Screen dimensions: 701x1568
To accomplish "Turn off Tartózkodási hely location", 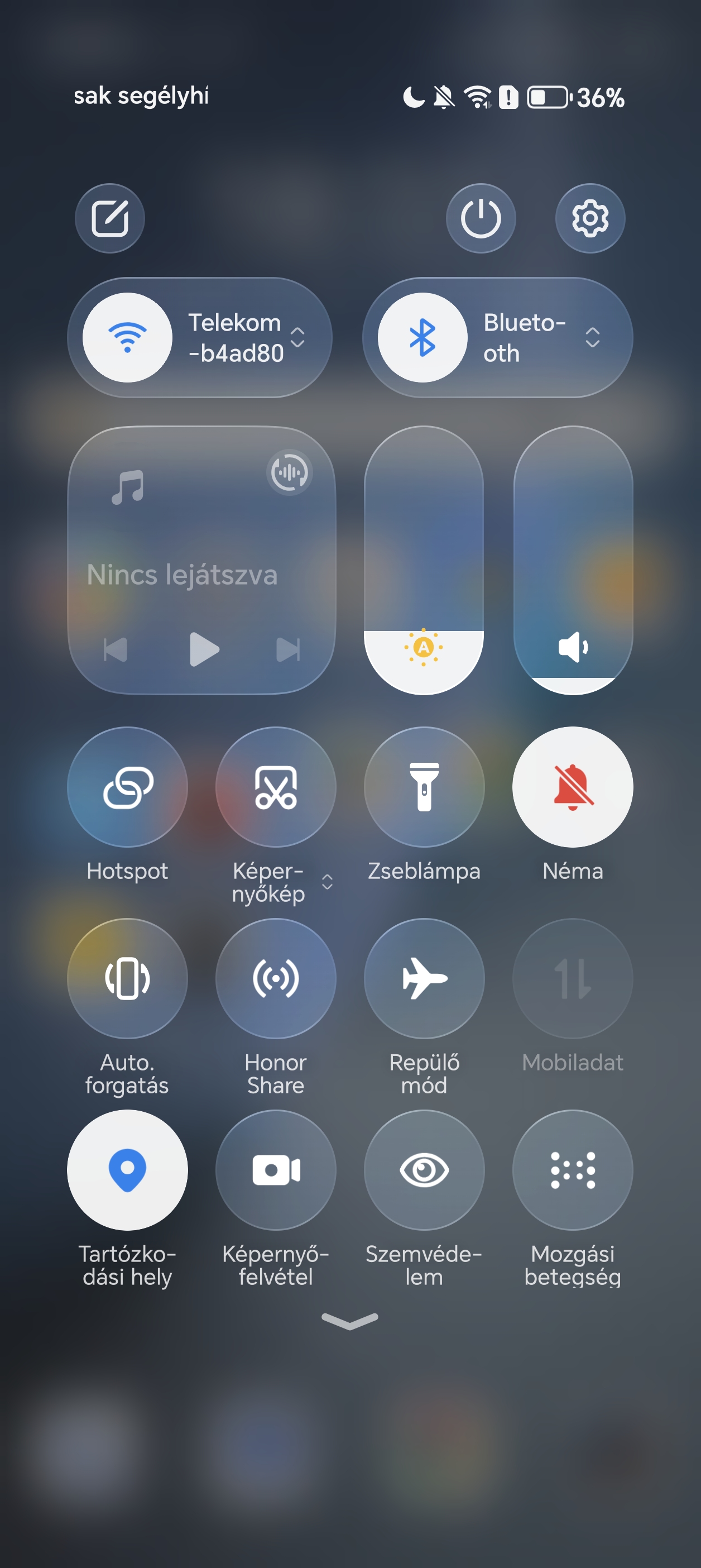I will tap(127, 1169).
